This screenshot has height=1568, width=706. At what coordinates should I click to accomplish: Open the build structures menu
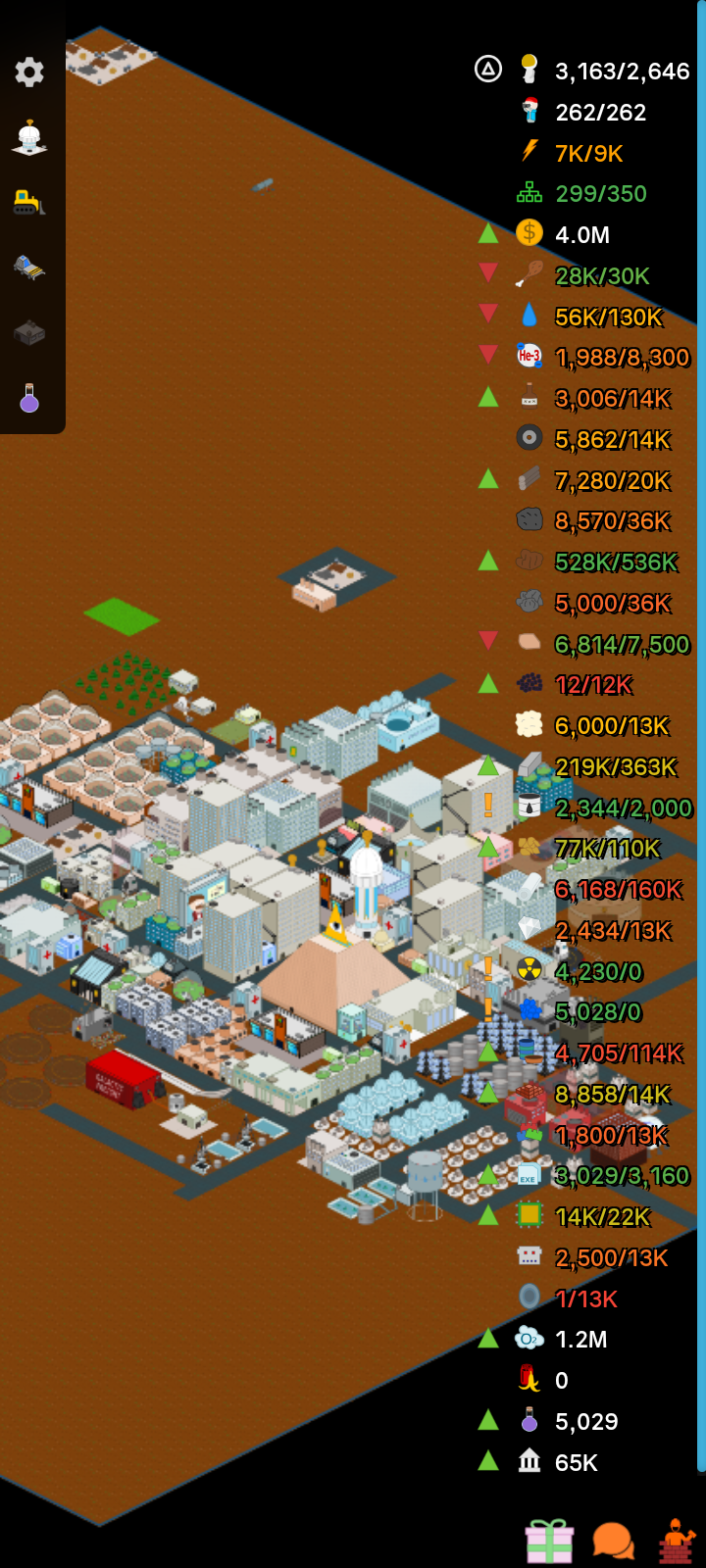[x=29, y=267]
